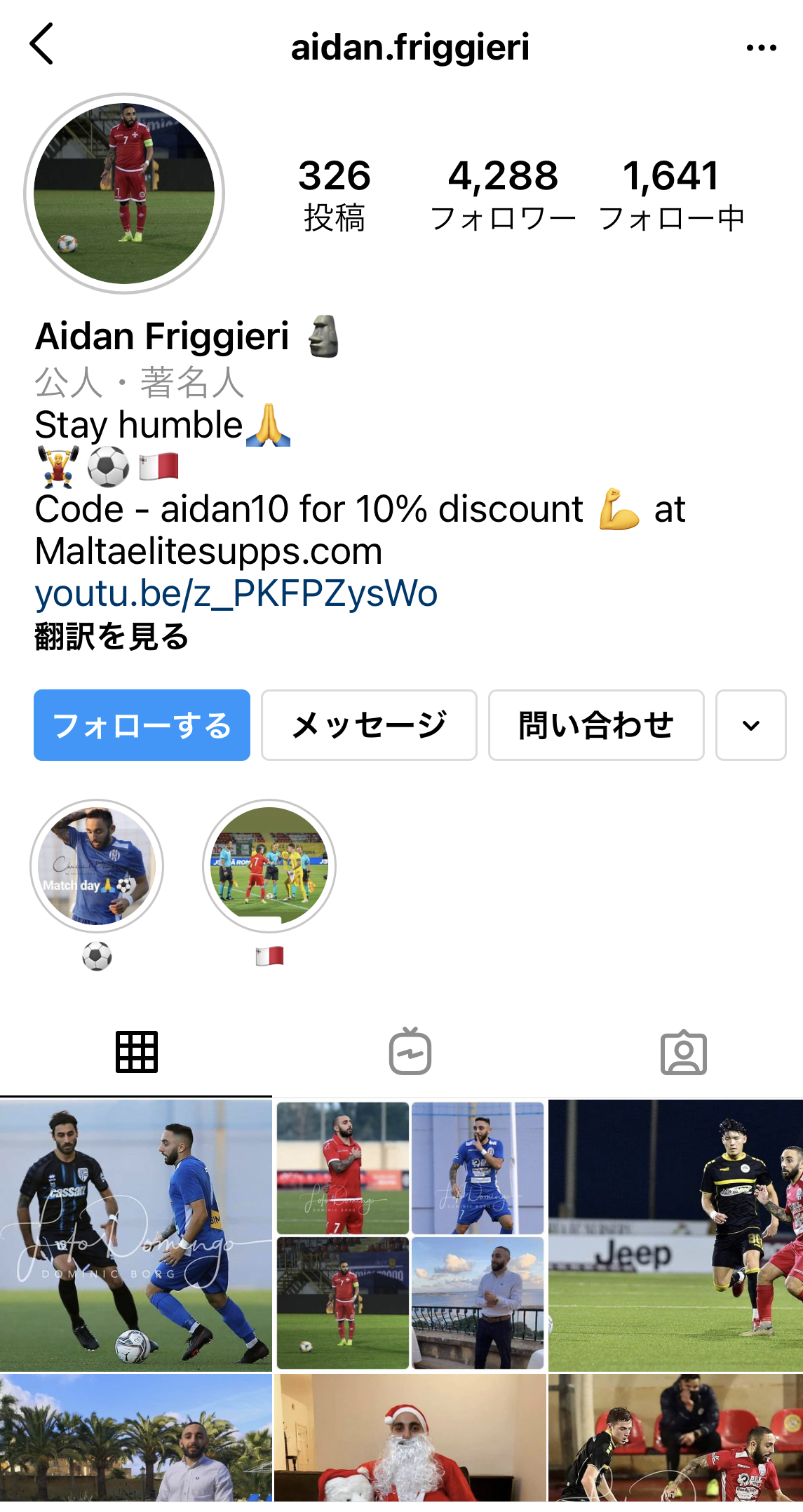
Task: Open the three-dot options menu
Action: [x=761, y=48]
